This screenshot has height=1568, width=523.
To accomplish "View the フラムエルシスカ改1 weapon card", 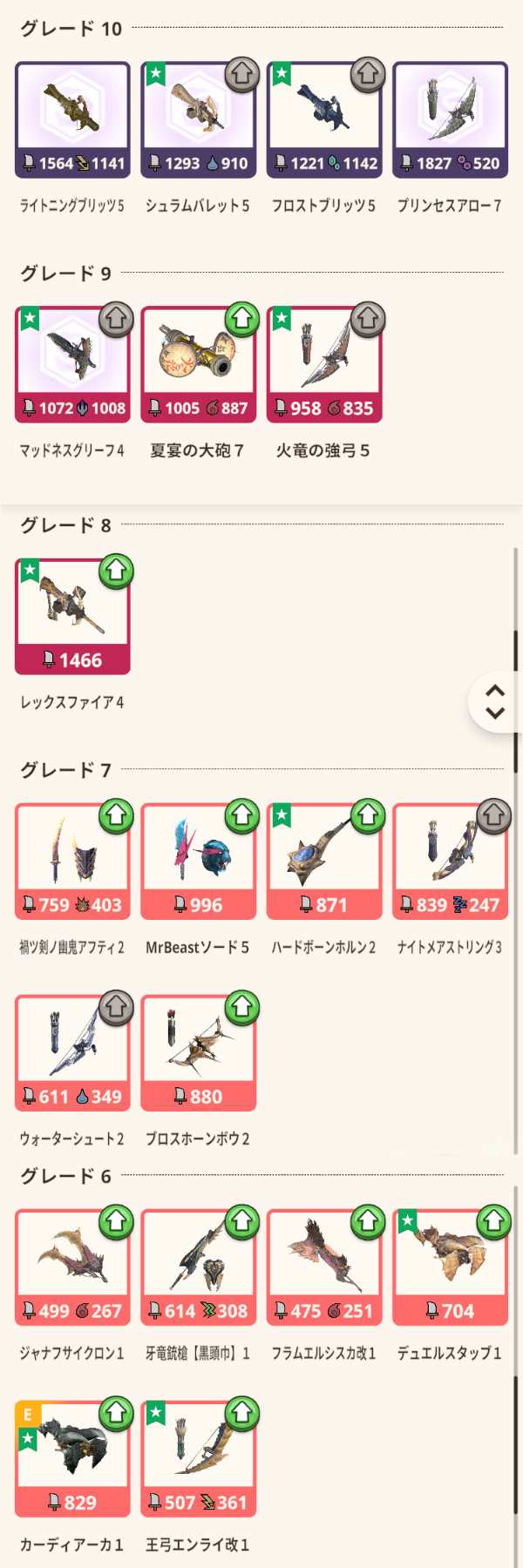I will [323, 1267].
